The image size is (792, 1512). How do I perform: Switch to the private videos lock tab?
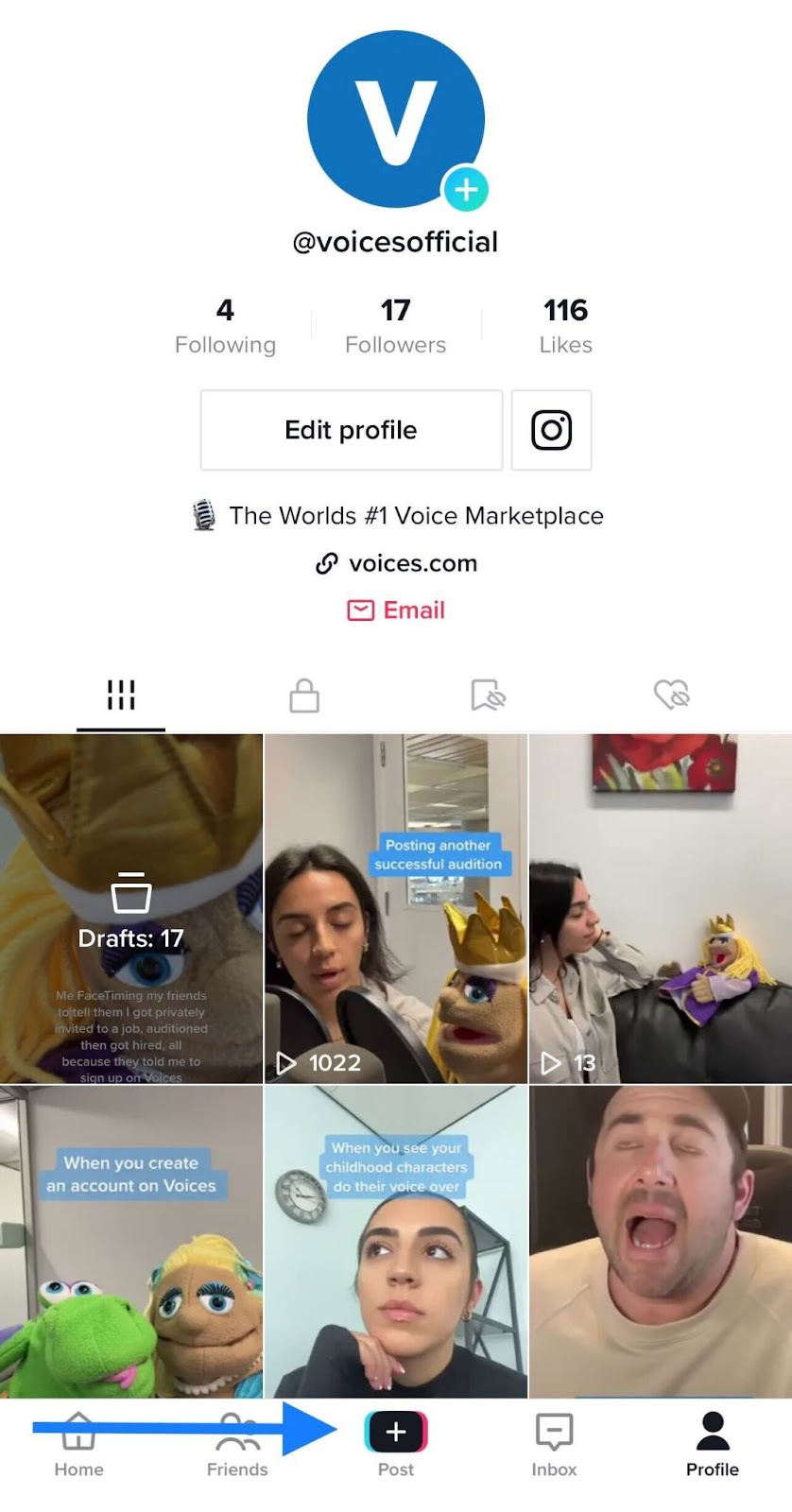pyautogui.click(x=304, y=696)
